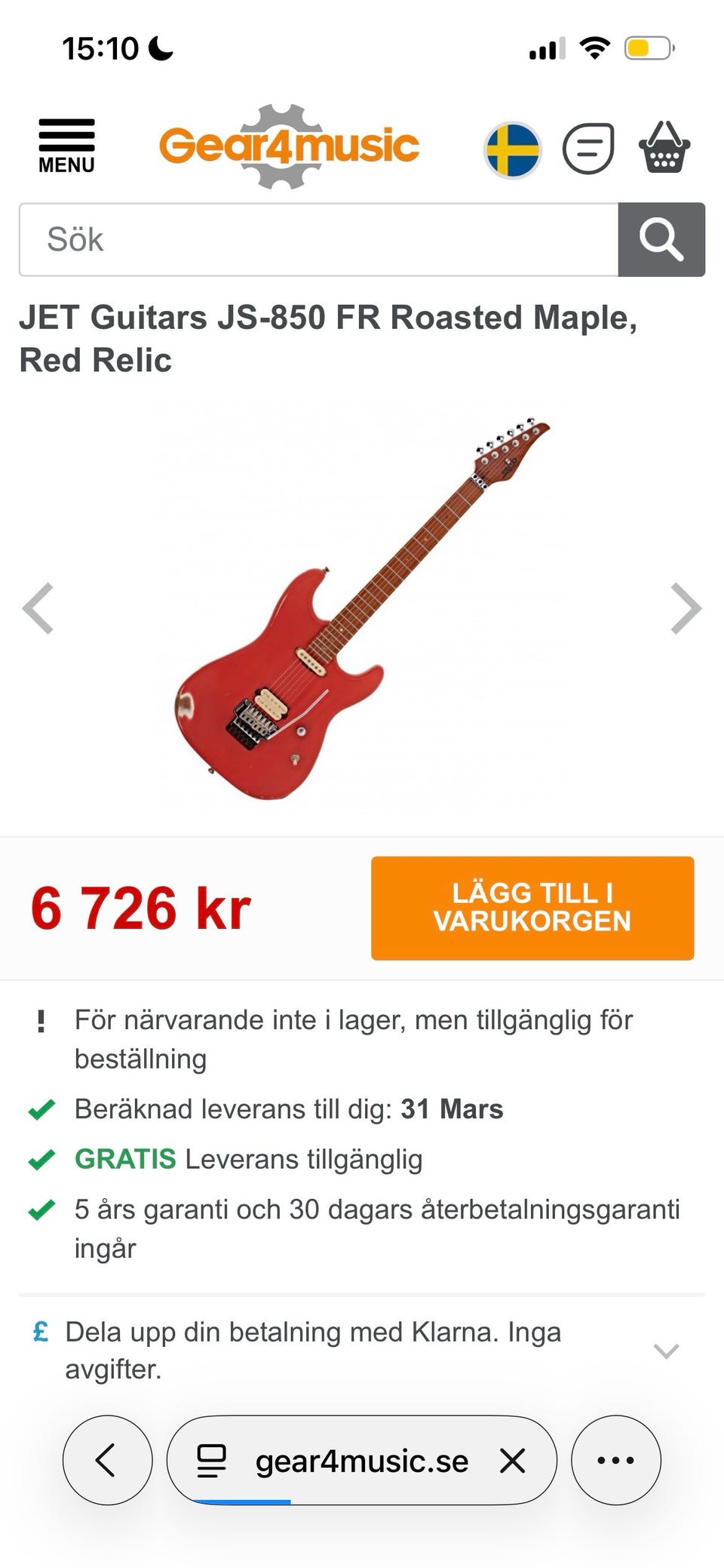Tap the Gear4music logo to go home
Screen dimensions: 724x1568
click(x=289, y=146)
